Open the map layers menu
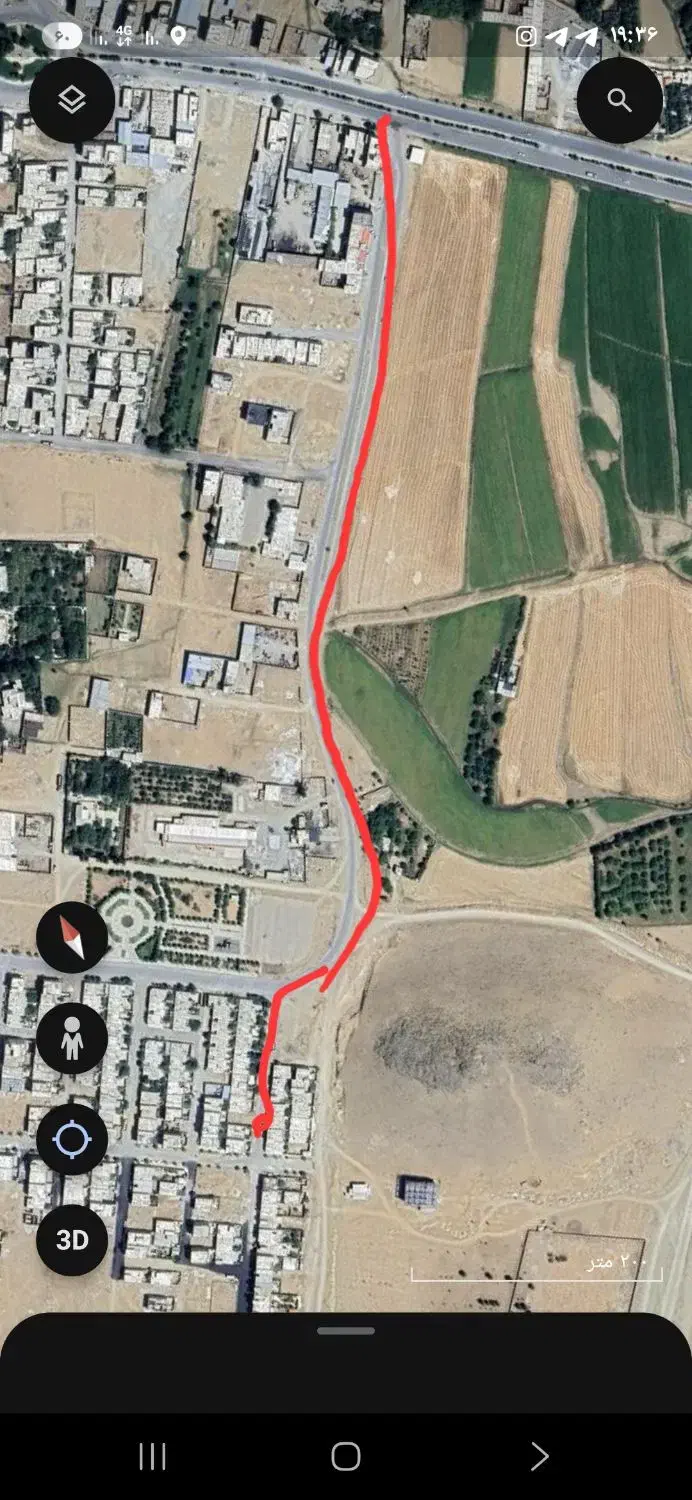692x1500 pixels. [71, 100]
